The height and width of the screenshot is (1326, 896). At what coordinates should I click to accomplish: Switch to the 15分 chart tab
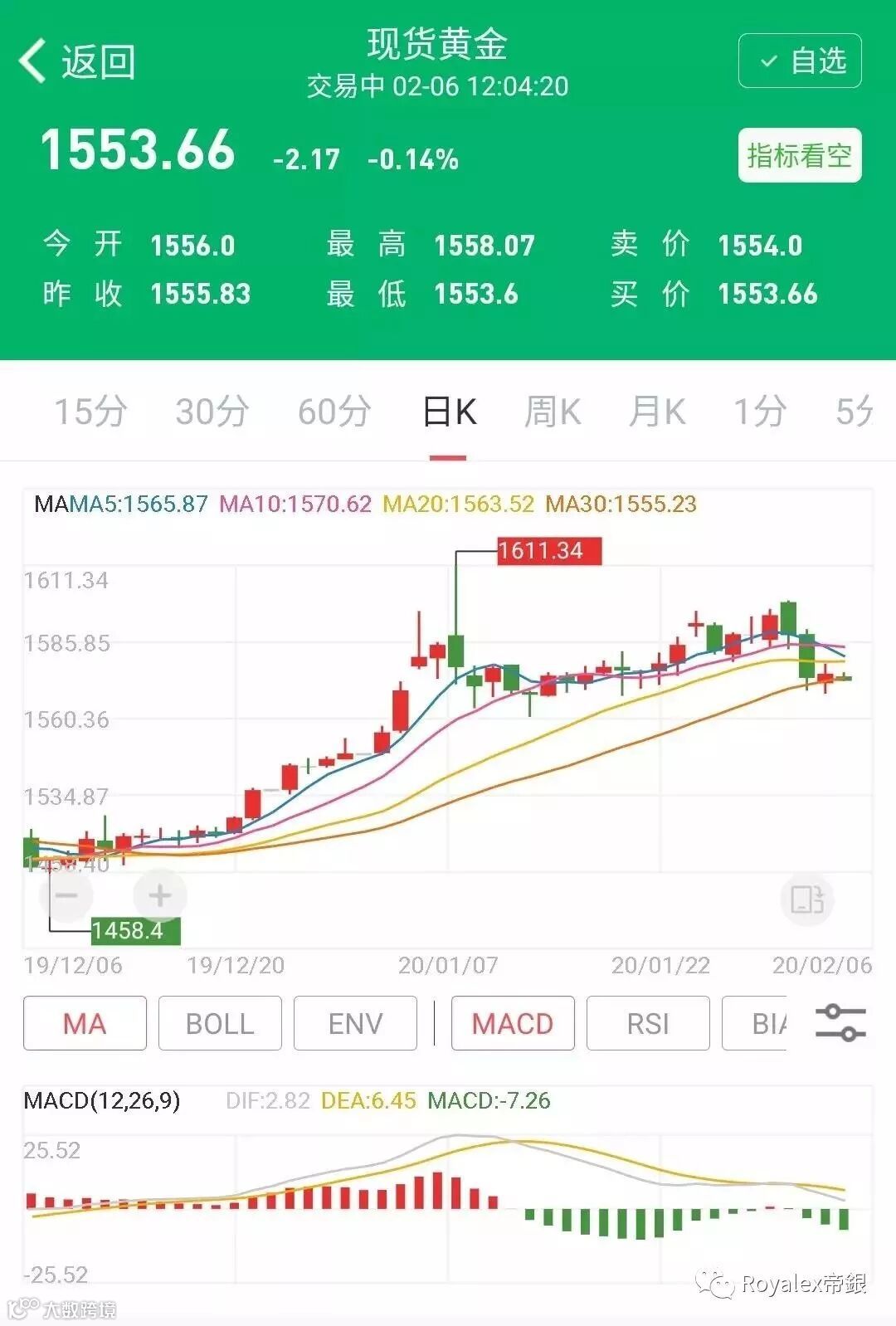coord(90,412)
